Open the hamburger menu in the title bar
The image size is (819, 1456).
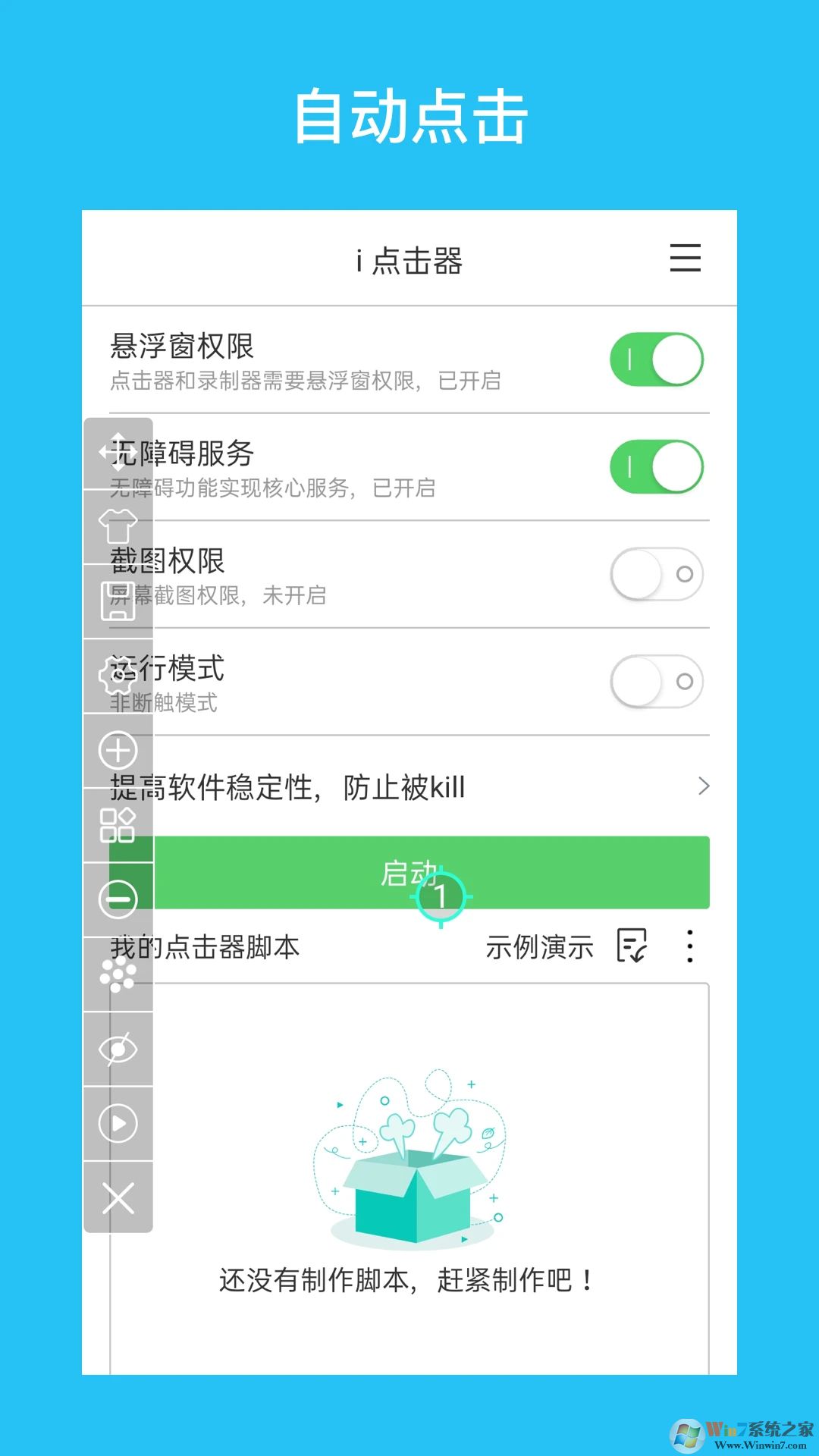[x=683, y=259]
